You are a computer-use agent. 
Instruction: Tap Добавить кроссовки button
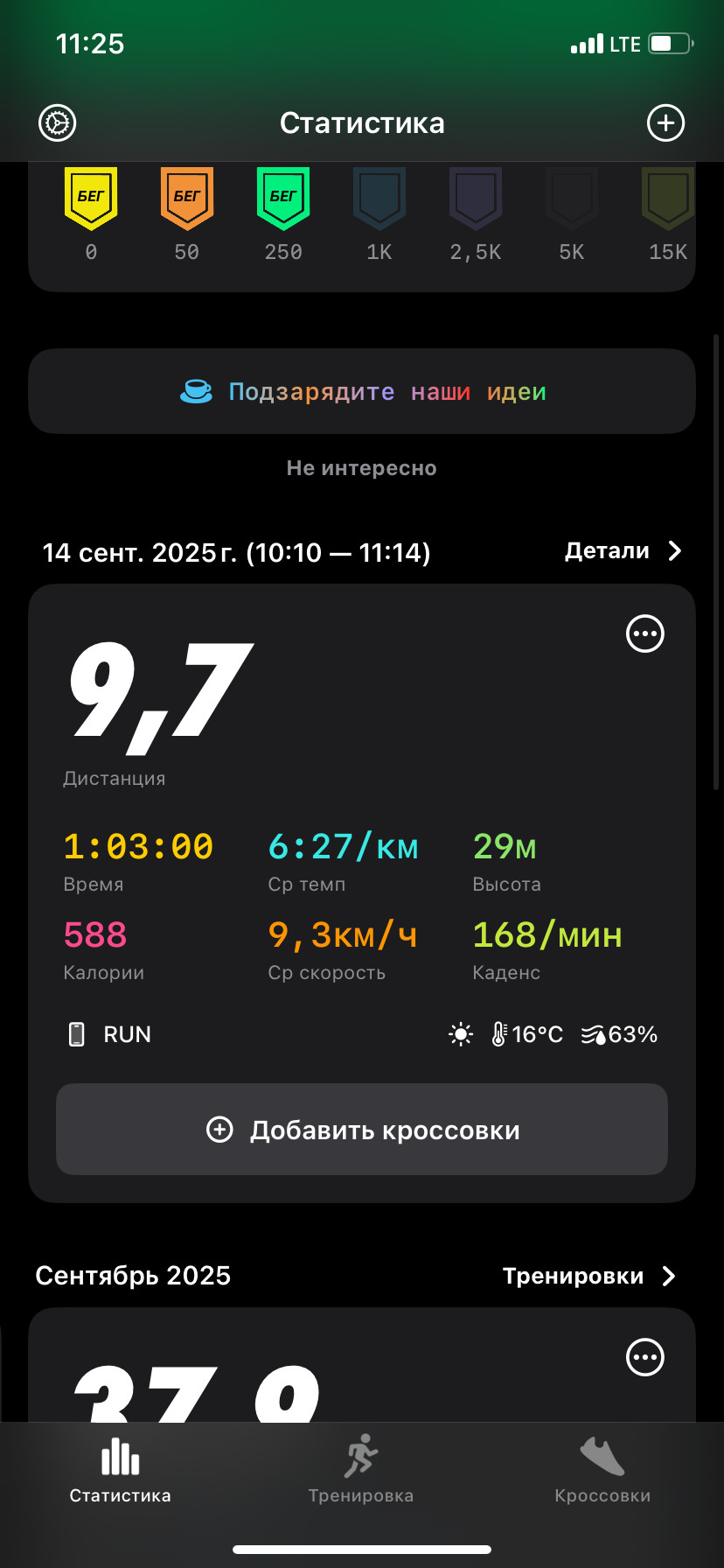point(362,1130)
